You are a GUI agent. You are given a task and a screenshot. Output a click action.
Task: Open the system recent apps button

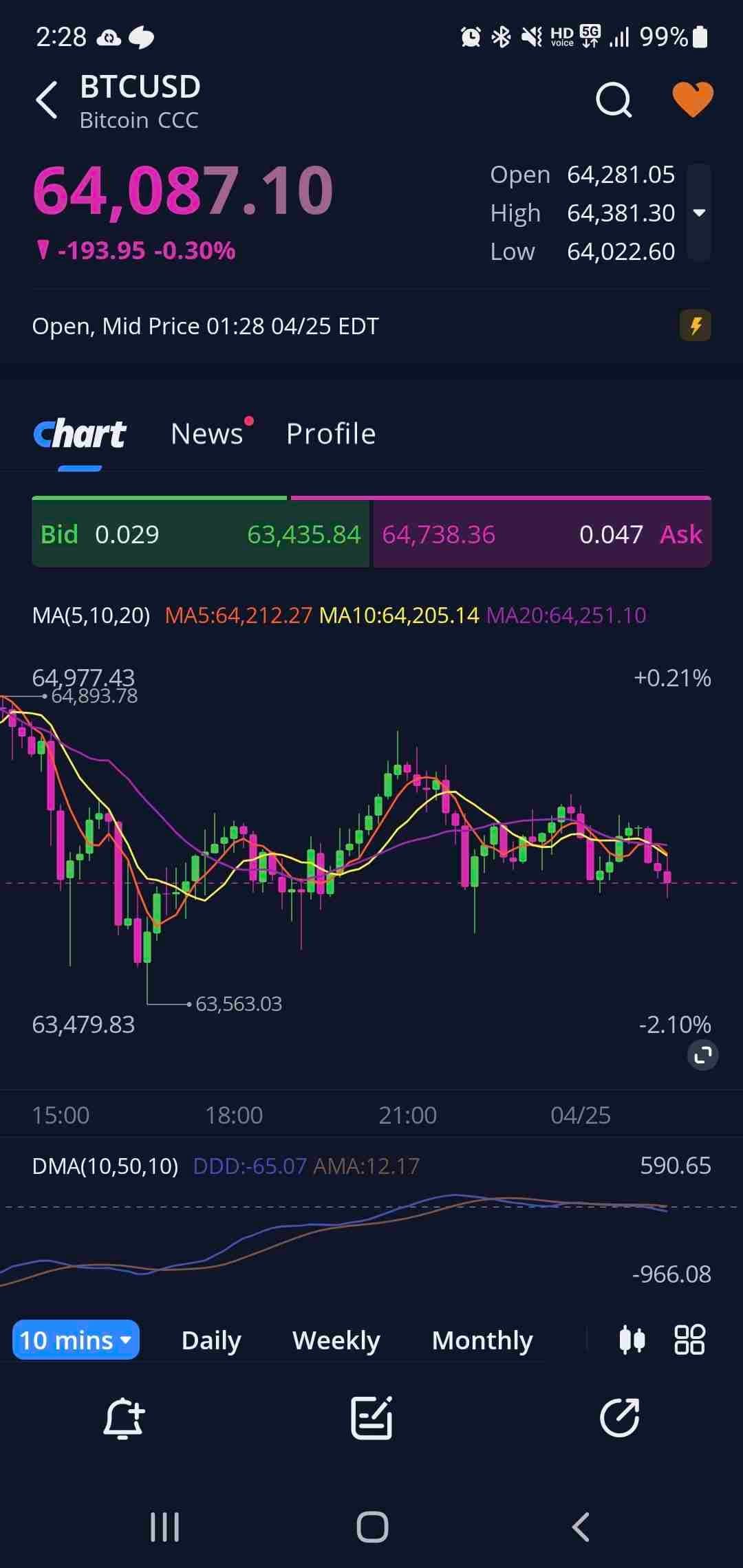pos(165,1527)
